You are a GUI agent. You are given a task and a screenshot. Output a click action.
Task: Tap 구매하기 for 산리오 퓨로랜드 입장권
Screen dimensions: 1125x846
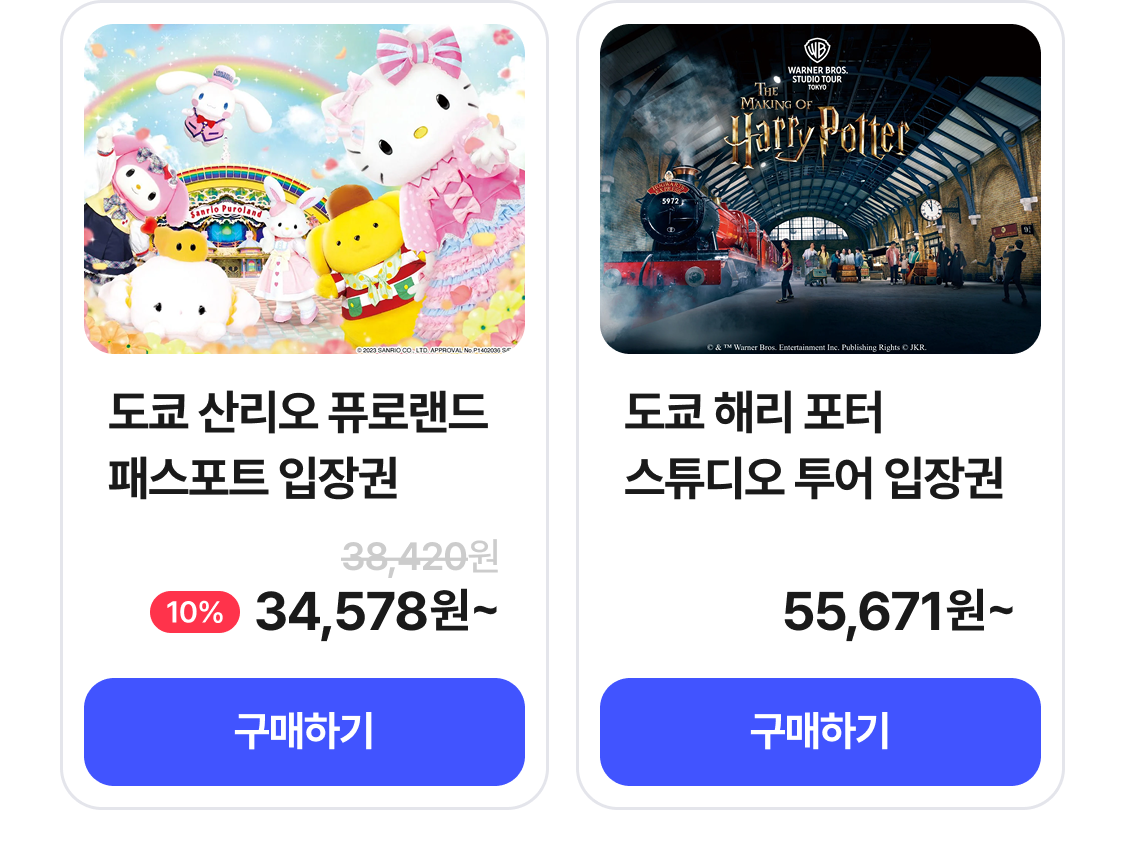coord(304,732)
